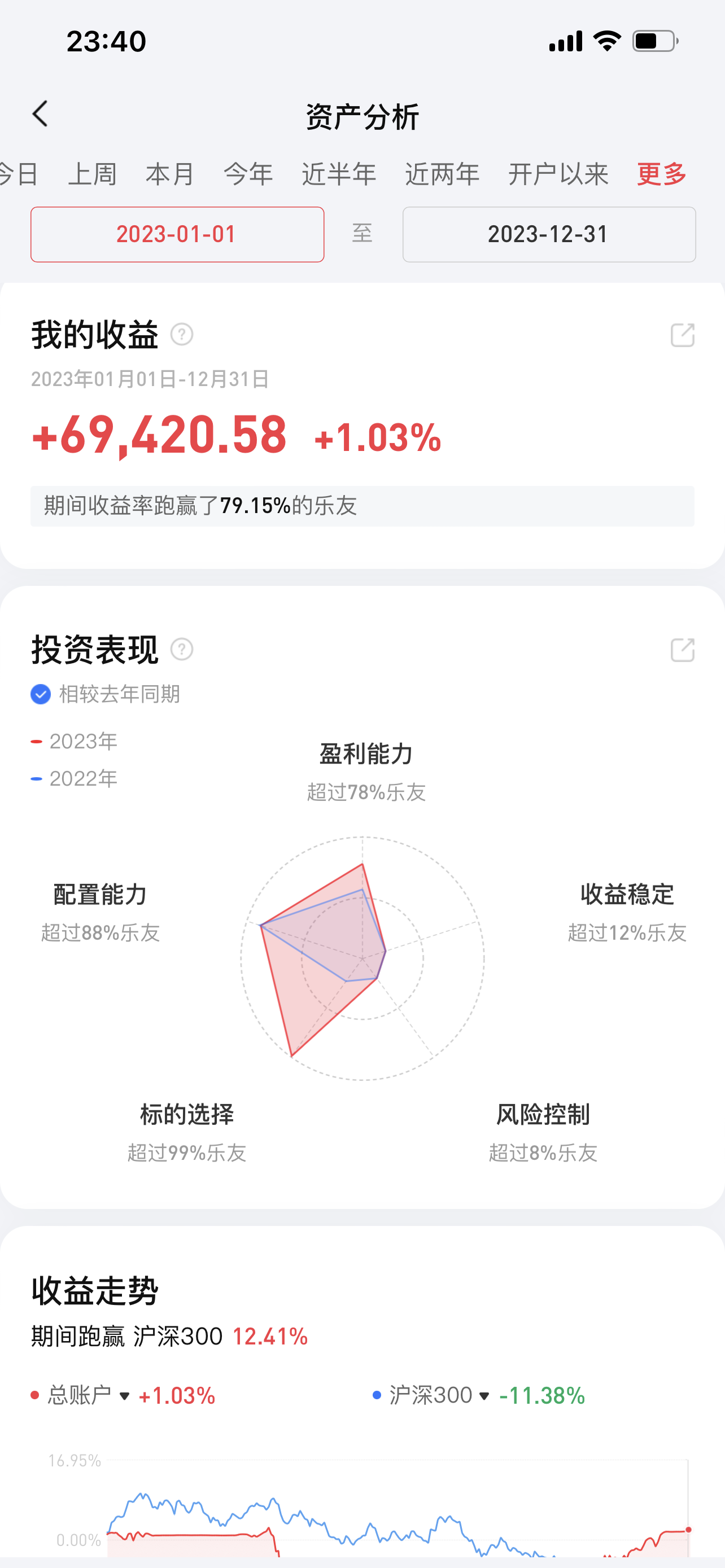Open help icon next to 投资表现
The width and height of the screenshot is (725, 1568).
[x=181, y=650]
